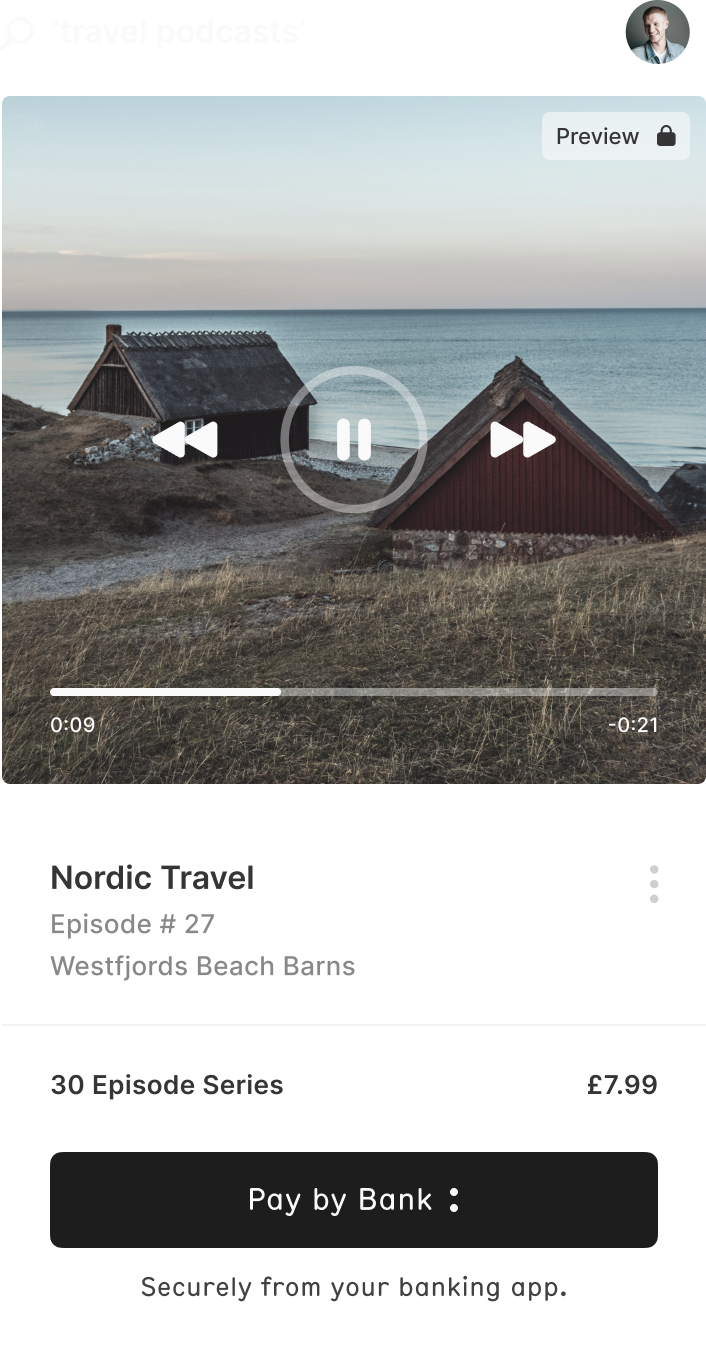Pause the podcast playback
This screenshot has height=1360, width=706.
pos(353,440)
